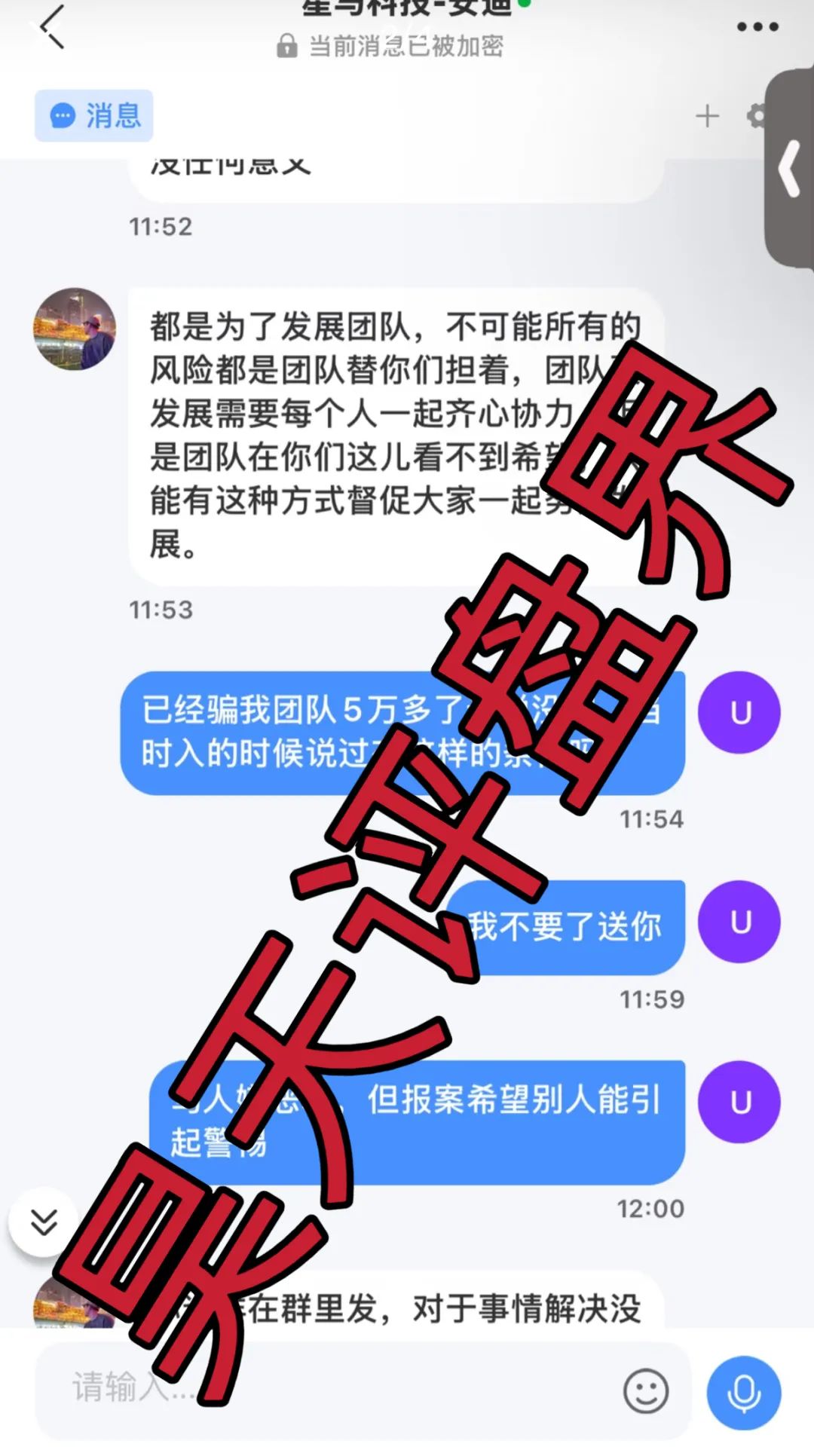Go back using the top-left arrow
814x1456 pixels.
[x=51, y=27]
